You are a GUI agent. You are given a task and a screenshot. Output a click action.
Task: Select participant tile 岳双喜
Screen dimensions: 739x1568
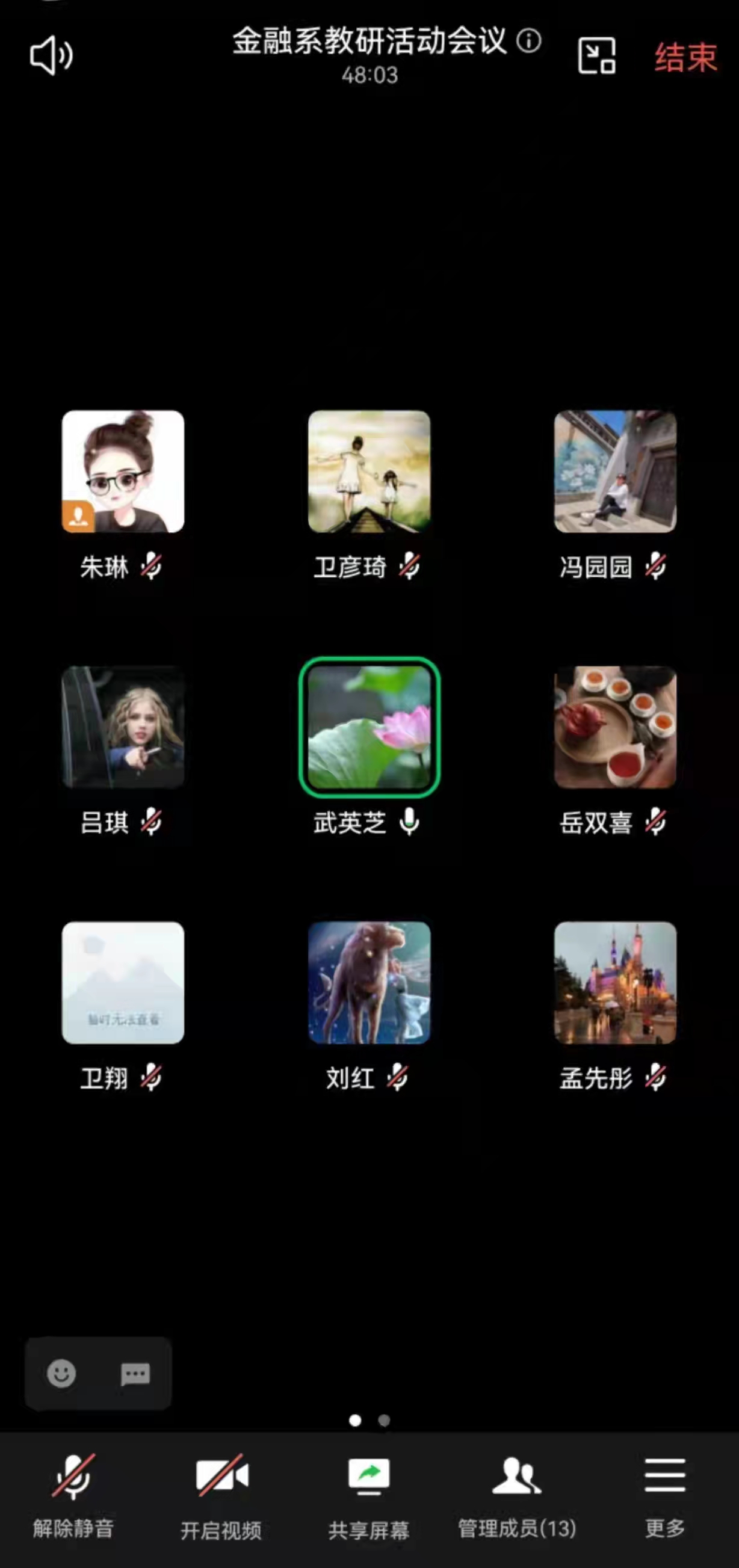coord(614,727)
